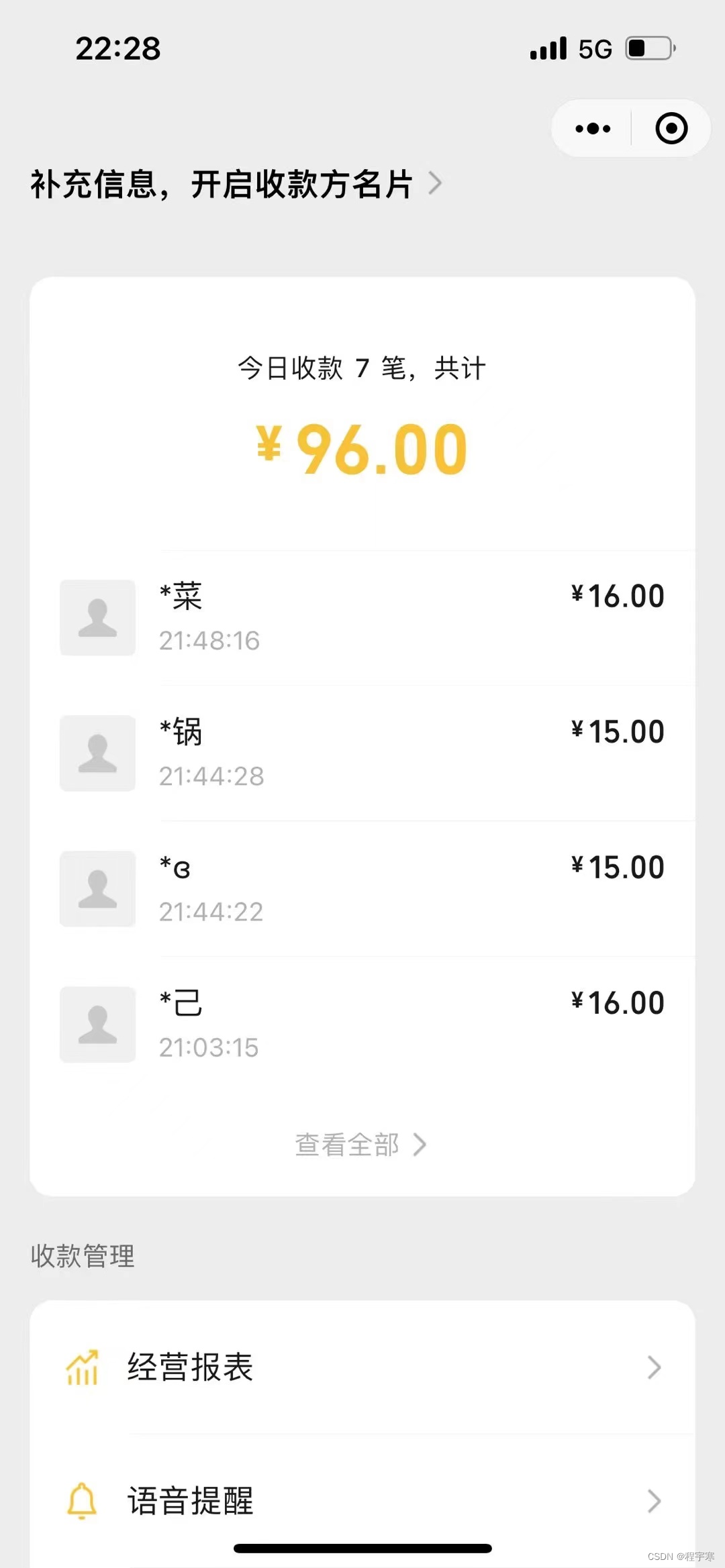Image resolution: width=725 pixels, height=1568 pixels.
Task: Open the mini program more-options menu
Action: click(x=593, y=128)
